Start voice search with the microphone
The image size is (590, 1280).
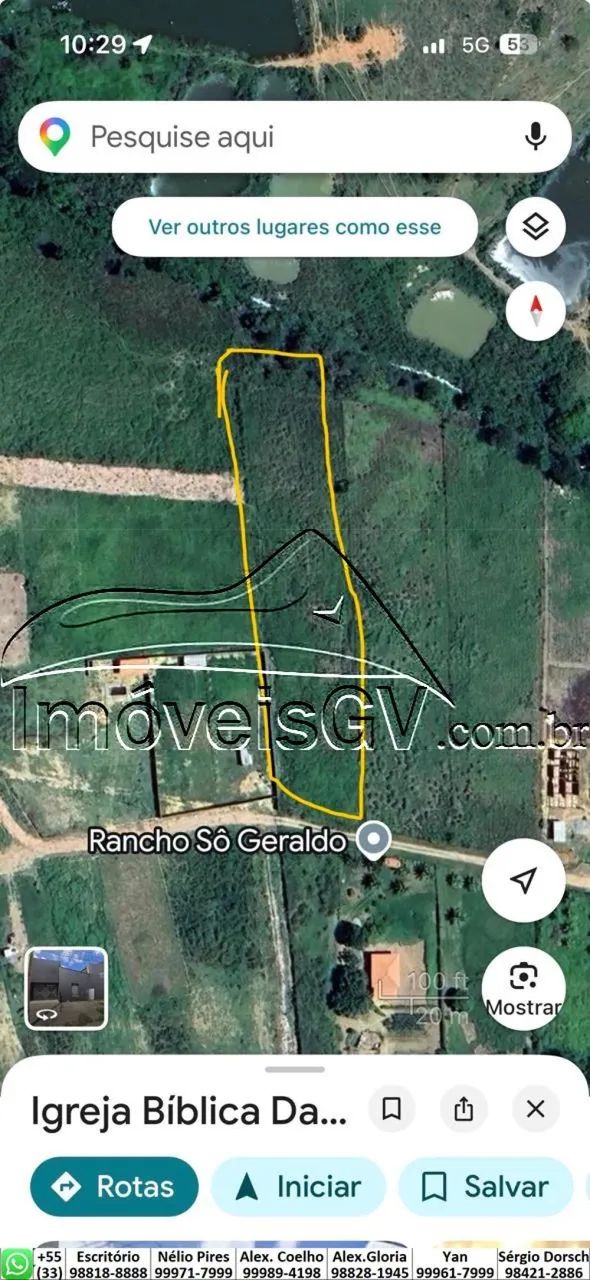coord(536,137)
